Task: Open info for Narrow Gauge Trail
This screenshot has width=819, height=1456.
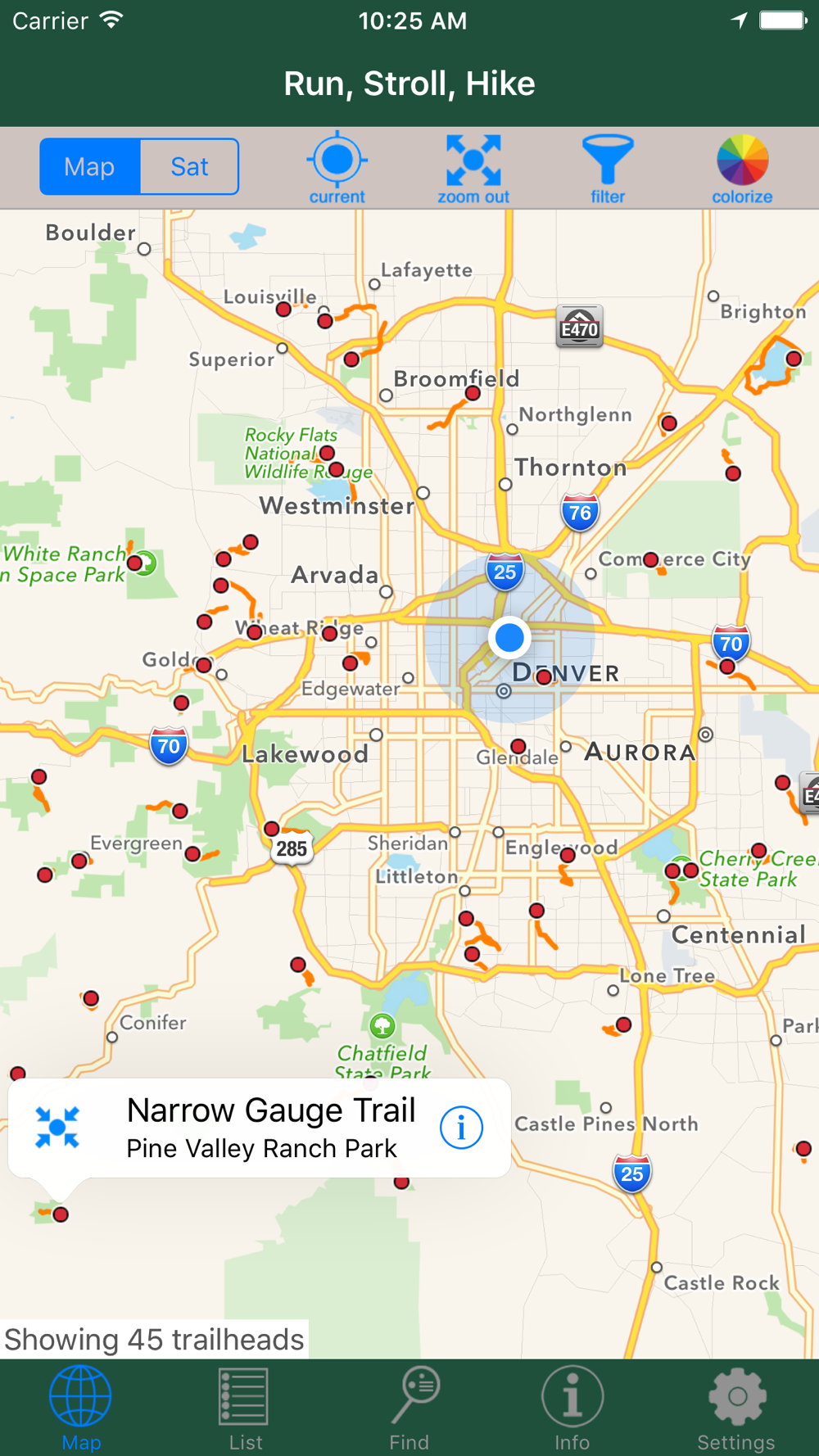Action: tap(461, 1128)
